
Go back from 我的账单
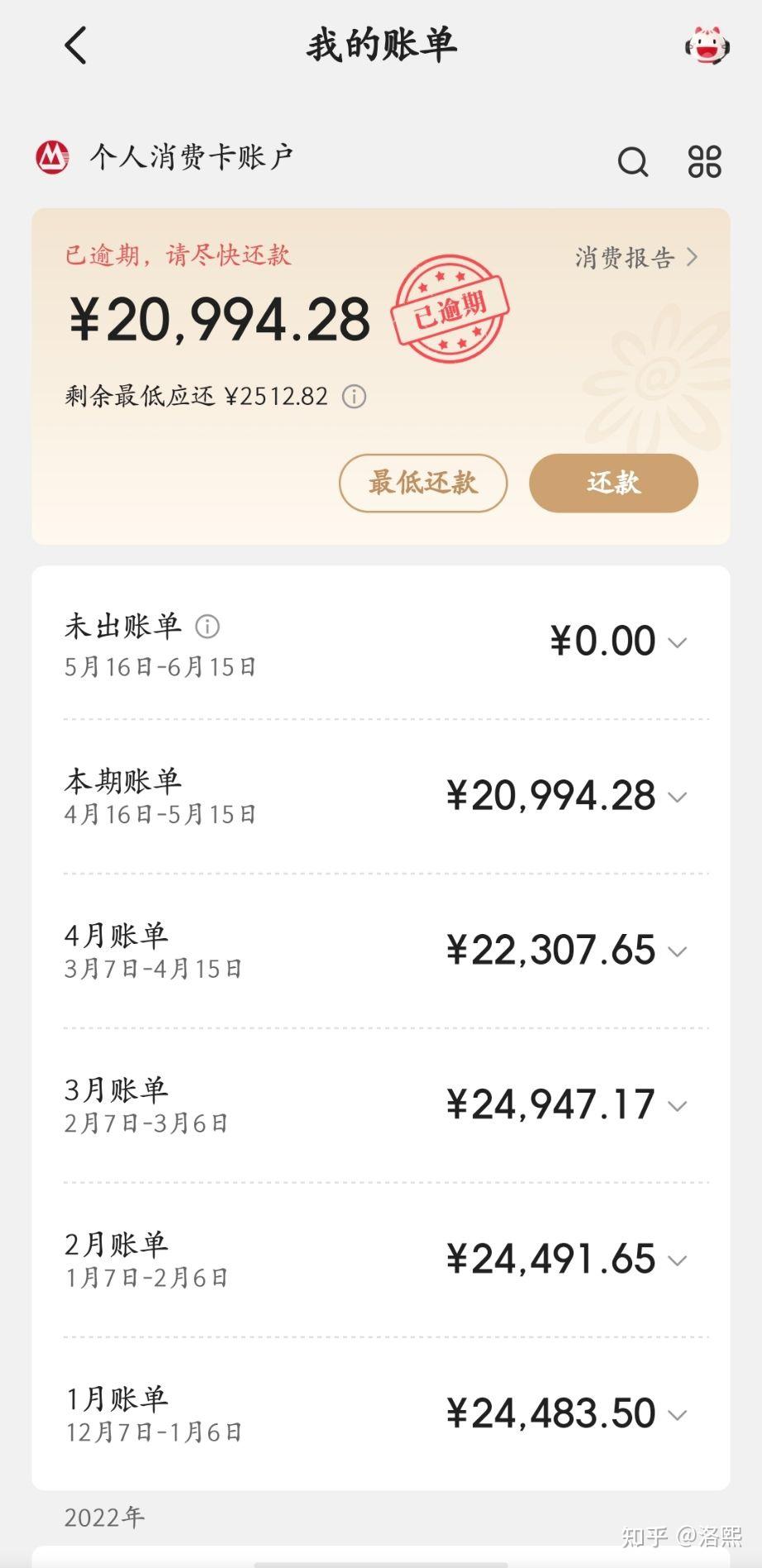point(75,45)
